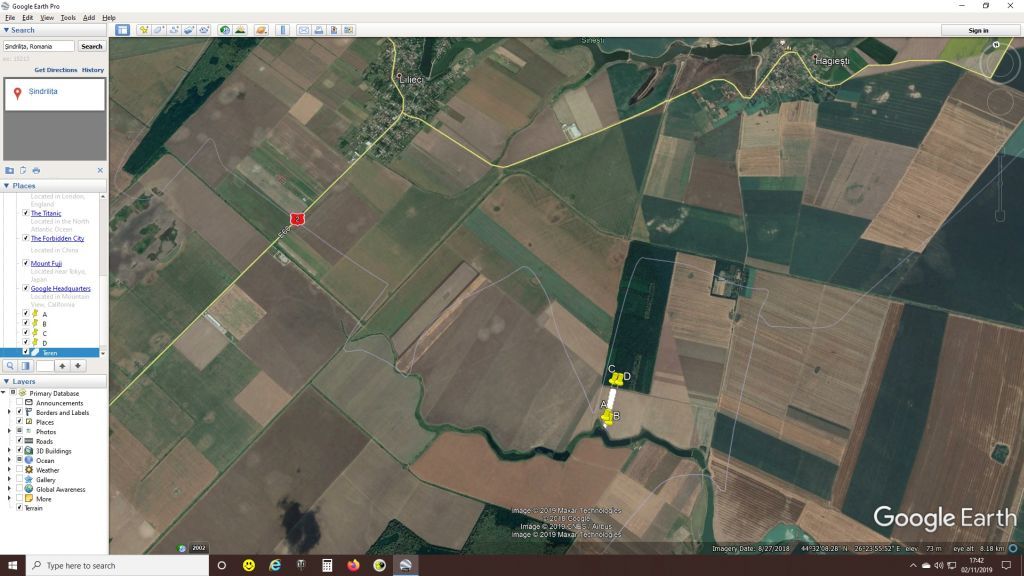Open Get Directions link
This screenshot has height=576, width=1024.
(55, 70)
